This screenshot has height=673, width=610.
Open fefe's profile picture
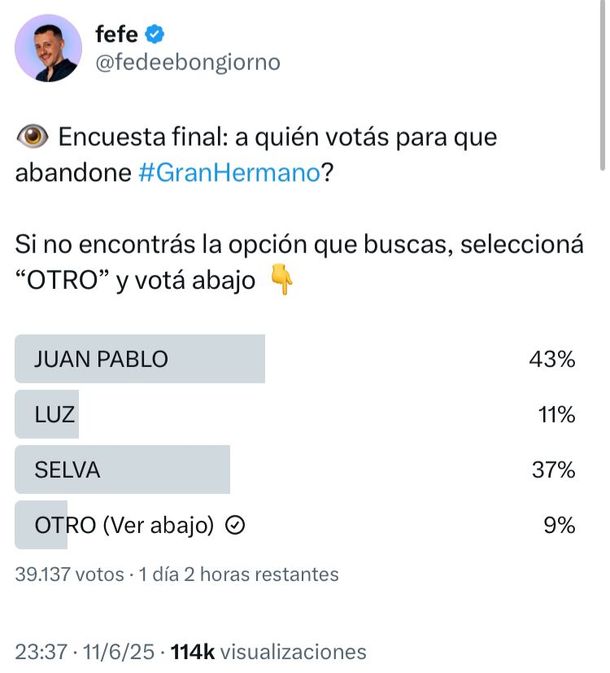pos(48,48)
